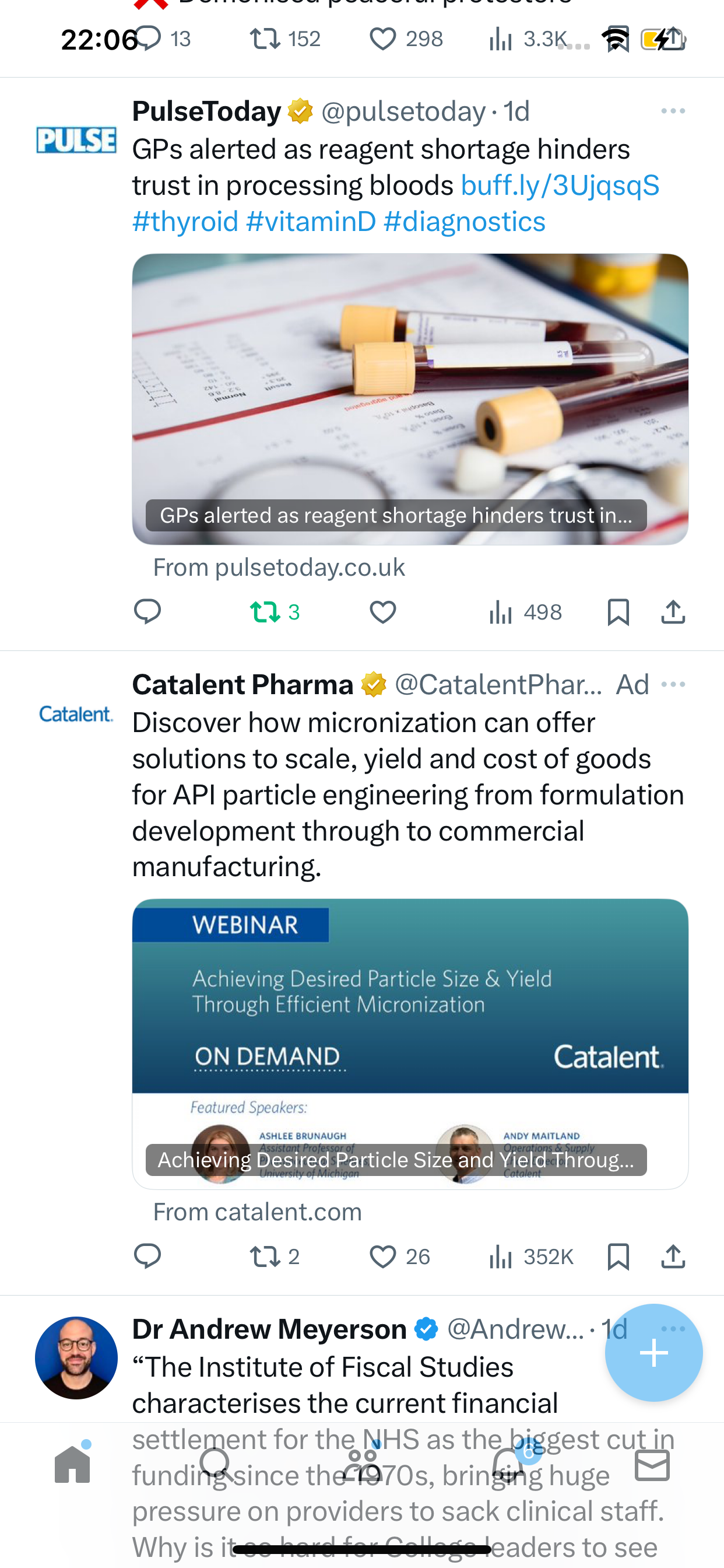Reply to the PulseToday post
This screenshot has height=1568, width=724.
click(147, 612)
